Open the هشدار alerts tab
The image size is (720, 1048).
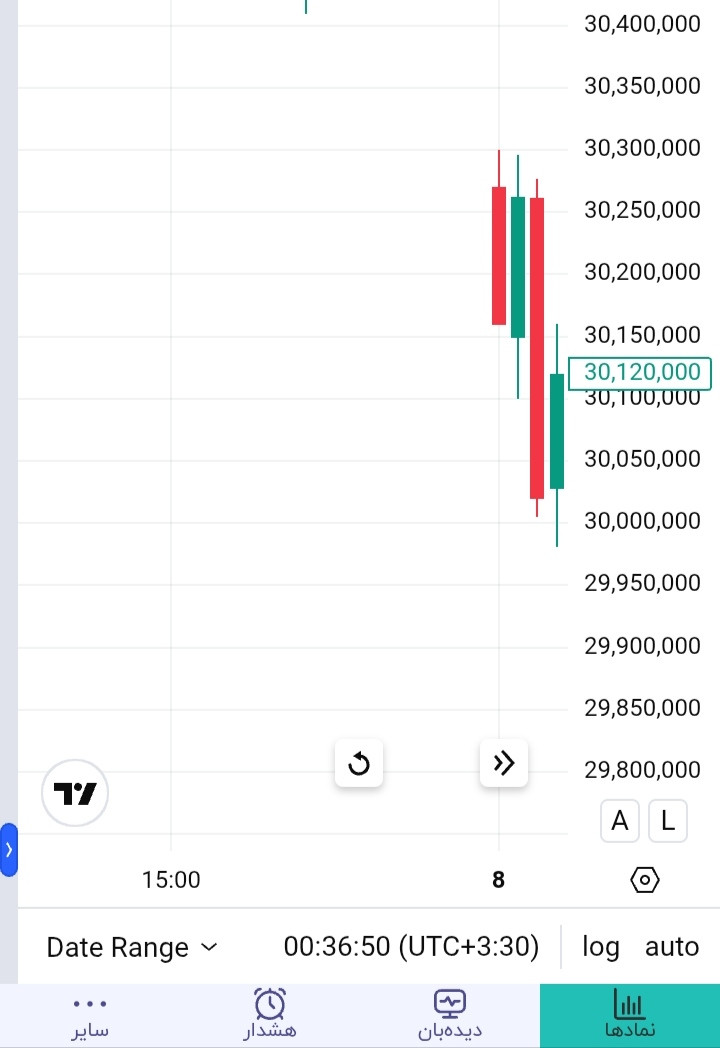pos(270,1015)
